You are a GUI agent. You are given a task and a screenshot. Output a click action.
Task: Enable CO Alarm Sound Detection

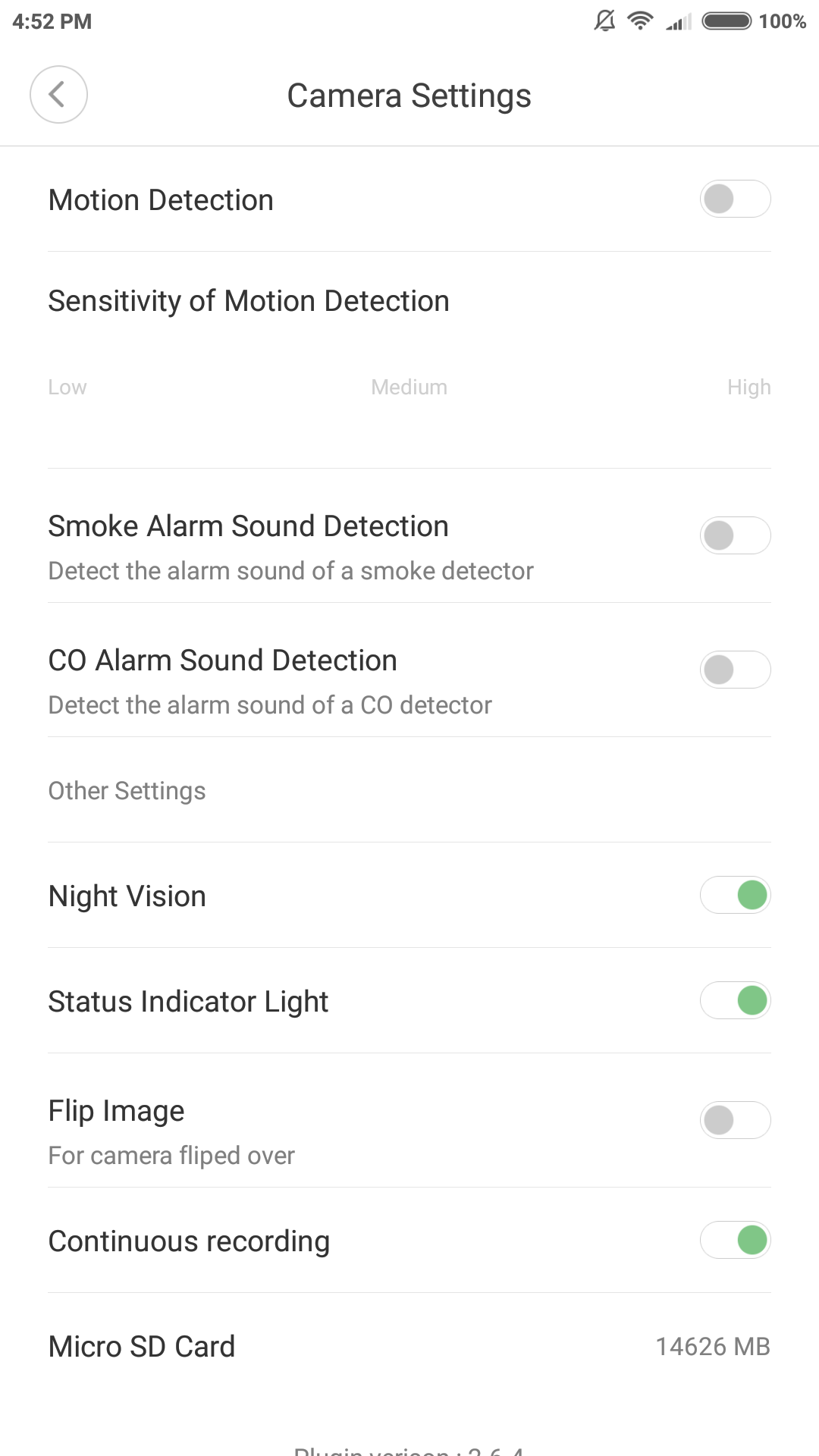click(x=735, y=670)
